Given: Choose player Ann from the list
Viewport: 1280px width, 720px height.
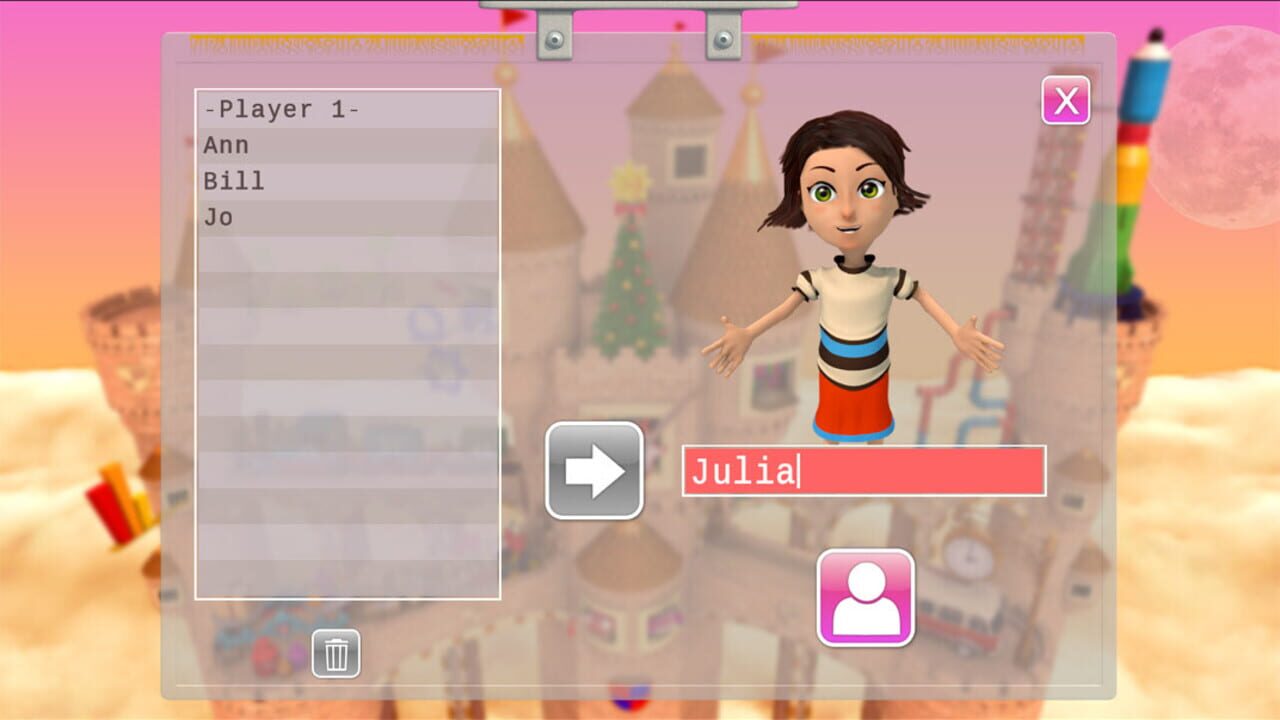Looking at the screenshot, I should click(347, 146).
